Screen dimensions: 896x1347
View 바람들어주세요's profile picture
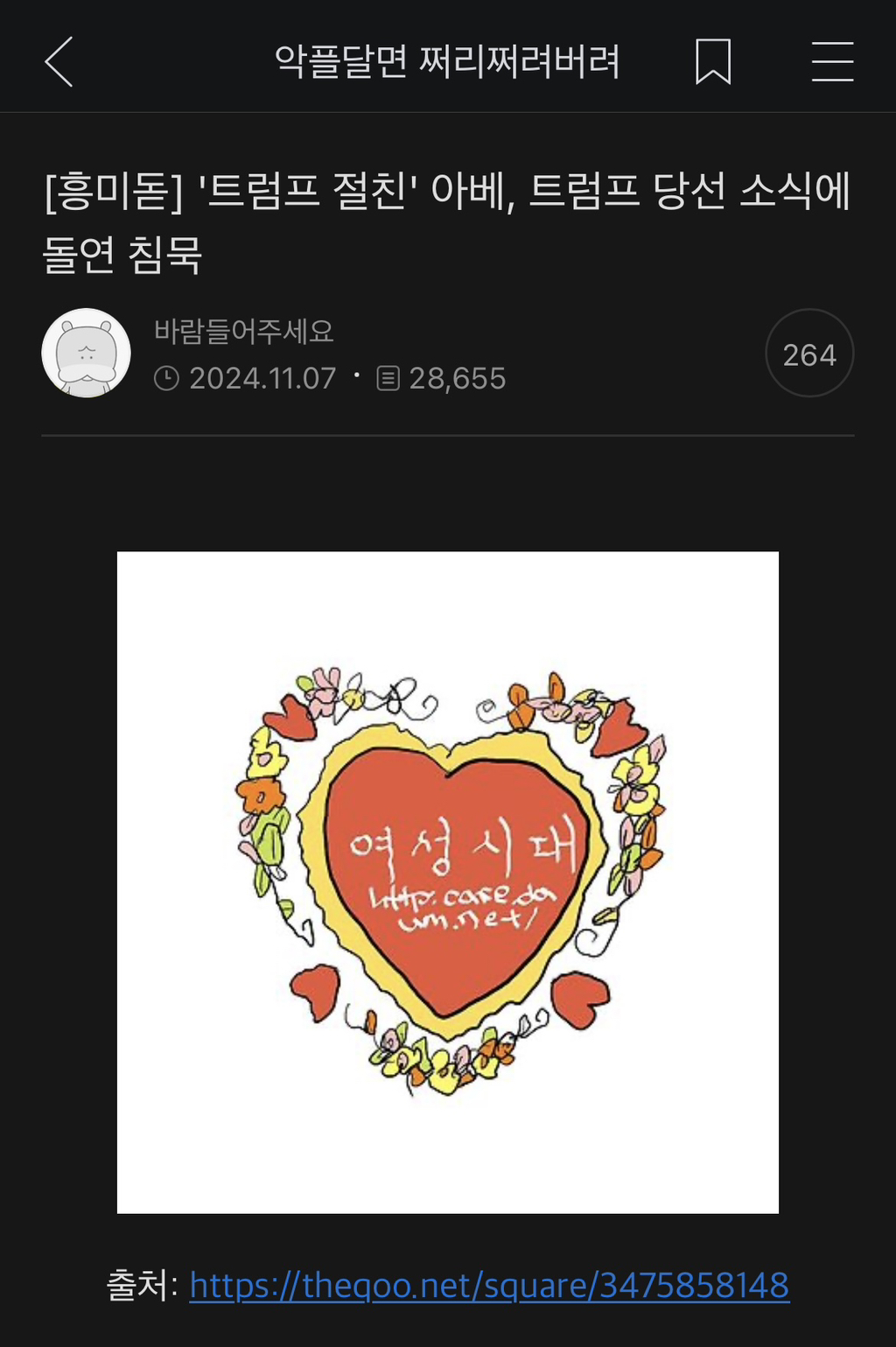86,353
